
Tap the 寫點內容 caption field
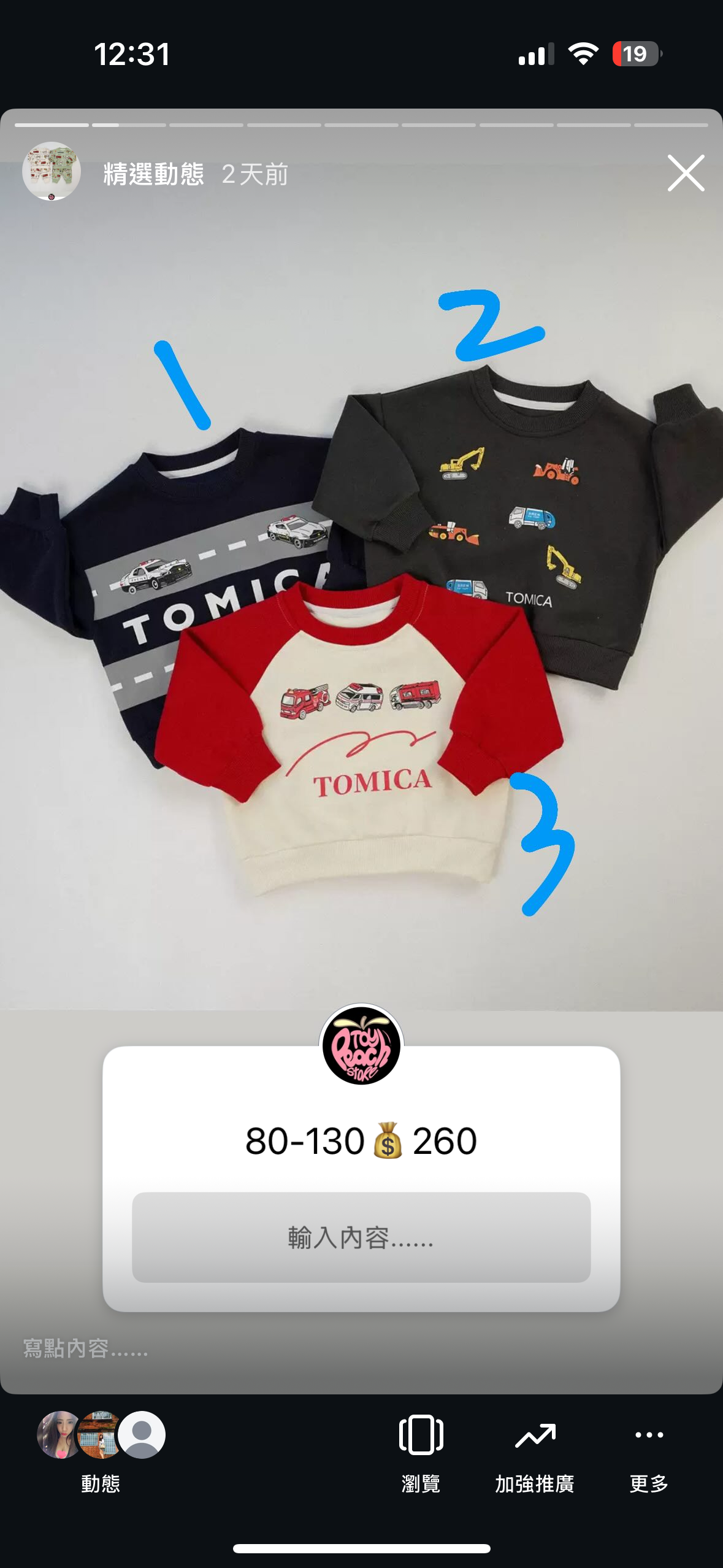[x=86, y=1348]
